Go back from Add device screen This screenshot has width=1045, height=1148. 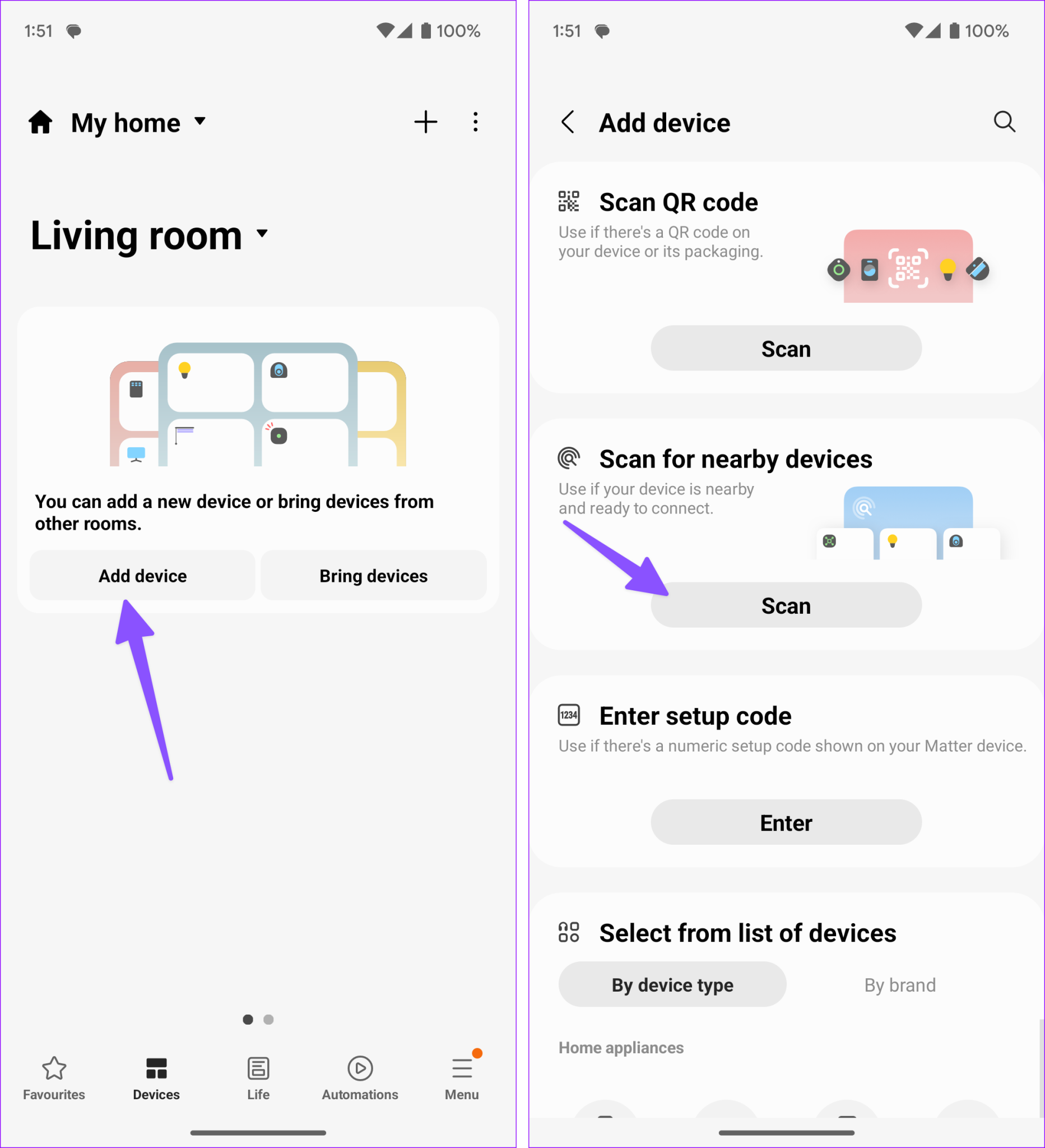pyautogui.click(x=568, y=122)
